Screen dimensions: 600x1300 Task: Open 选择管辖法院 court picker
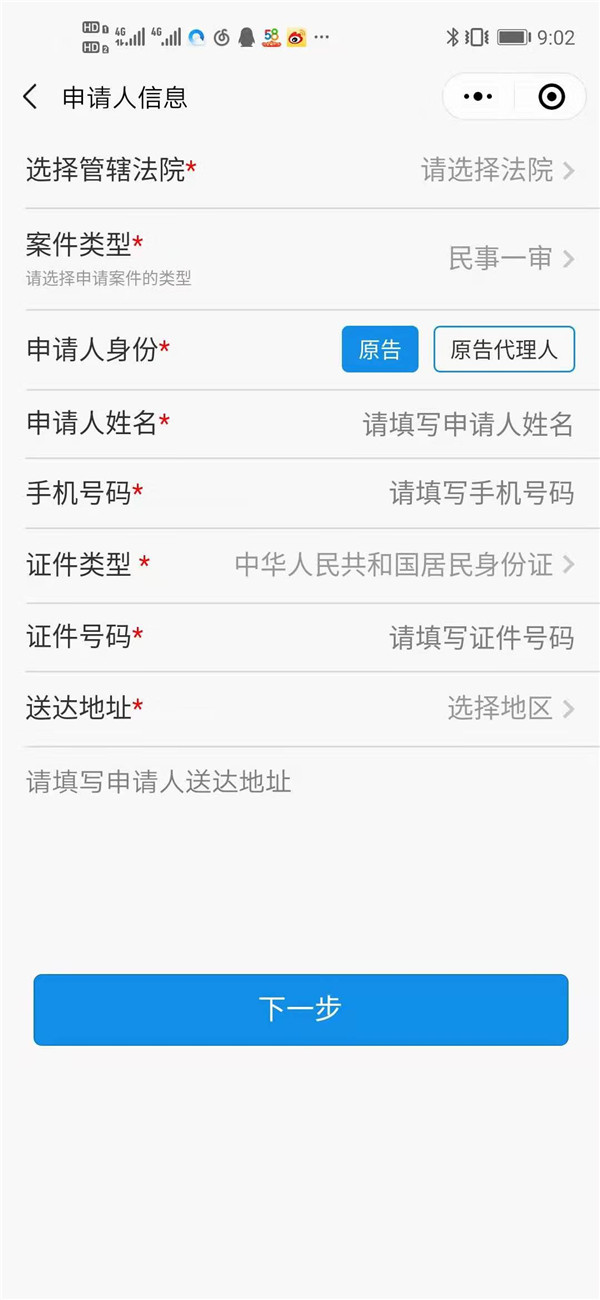click(x=300, y=170)
